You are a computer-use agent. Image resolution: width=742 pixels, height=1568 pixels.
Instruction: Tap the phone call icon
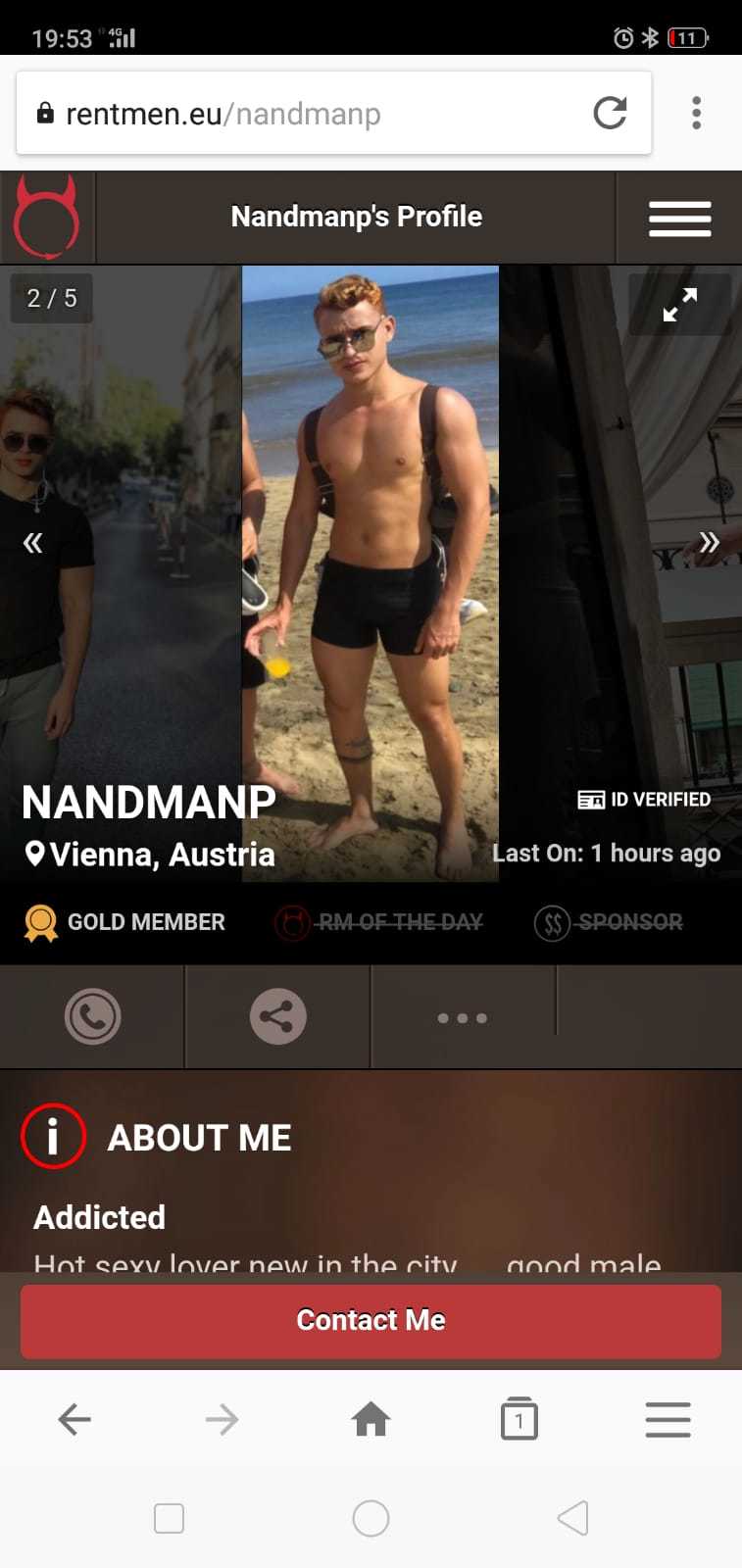click(x=92, y=1016)
